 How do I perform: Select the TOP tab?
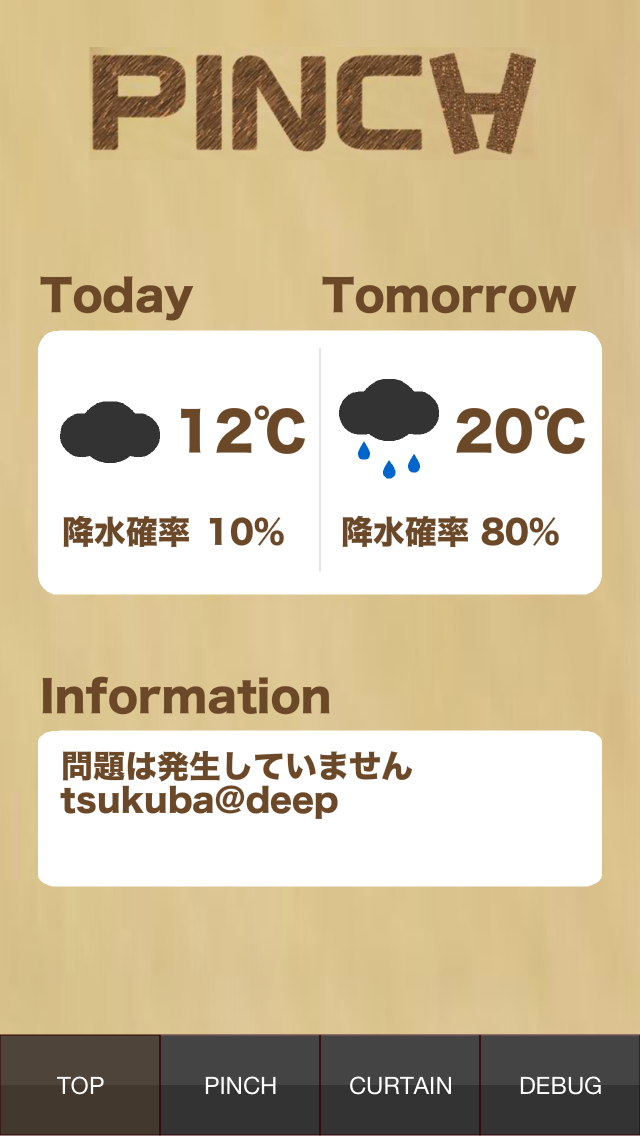coord(80,1085)
